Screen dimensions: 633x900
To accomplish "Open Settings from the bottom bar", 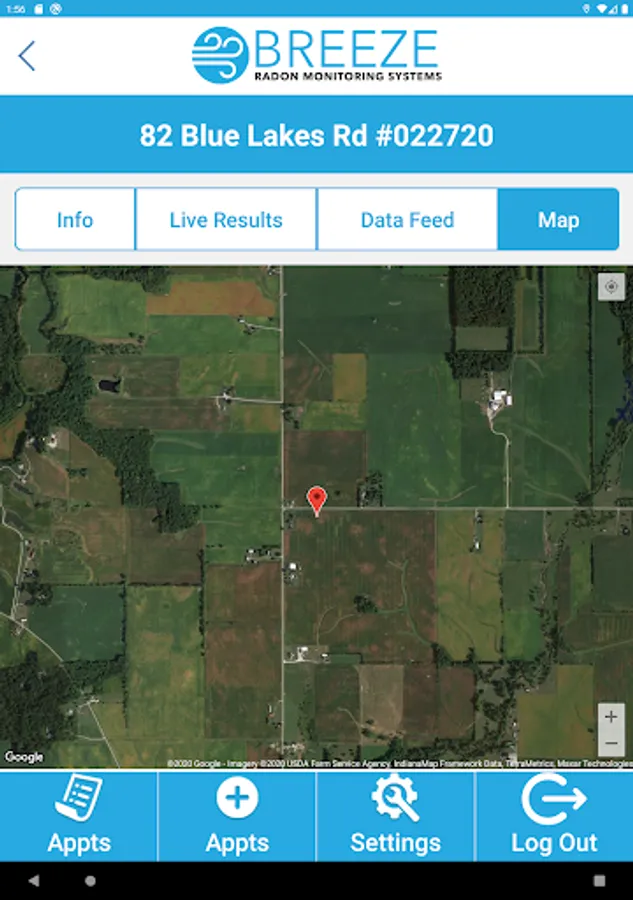I will coord(395,816).
